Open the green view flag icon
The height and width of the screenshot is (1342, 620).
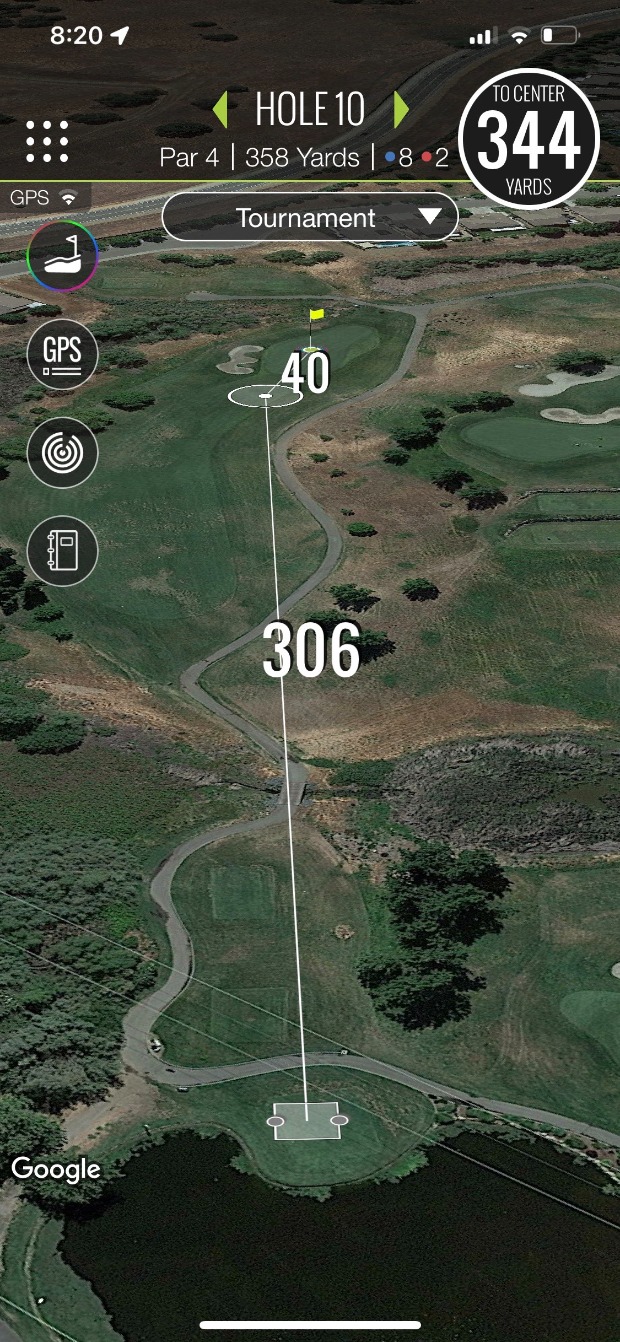click(x=62, y=256)
